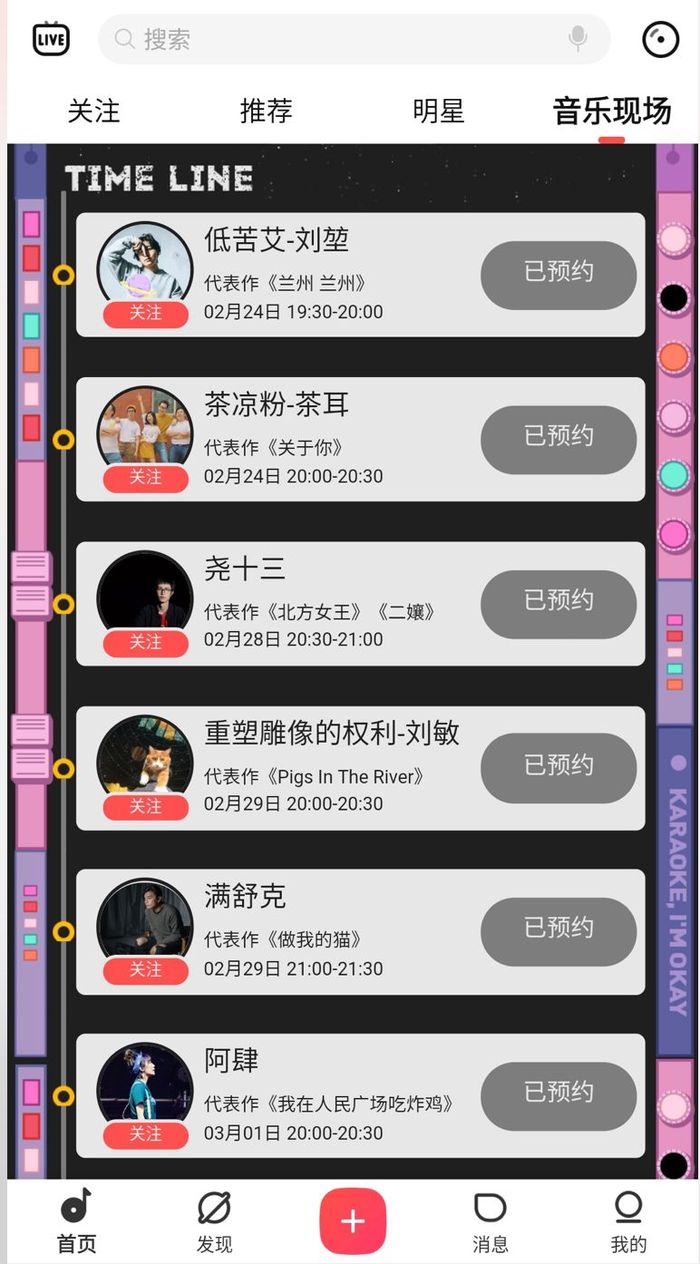This screenshot has width=700, height=1264.
Task: Open the 我的 profile tab
Action: (x=628, y=1222)
